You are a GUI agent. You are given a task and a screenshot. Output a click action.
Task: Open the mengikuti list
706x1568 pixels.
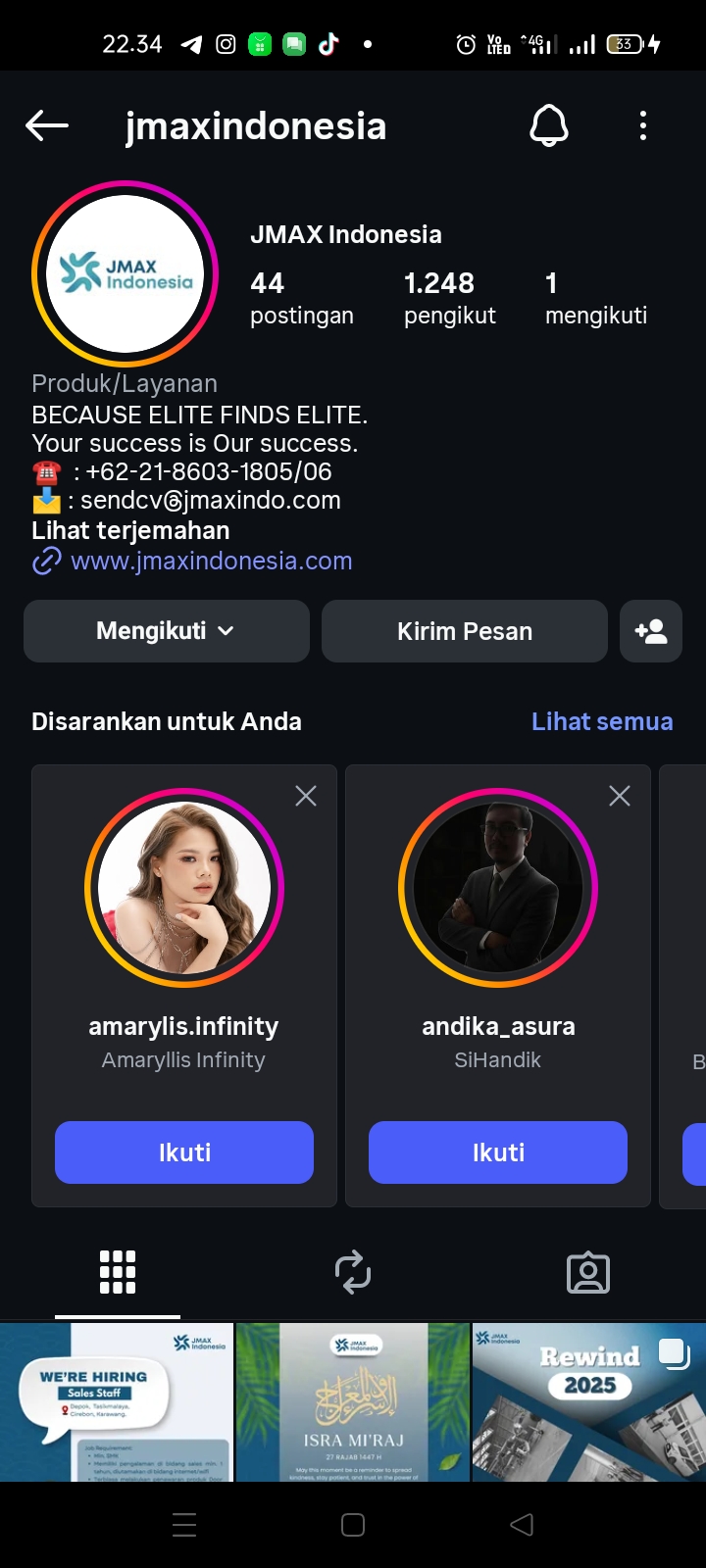595,298
